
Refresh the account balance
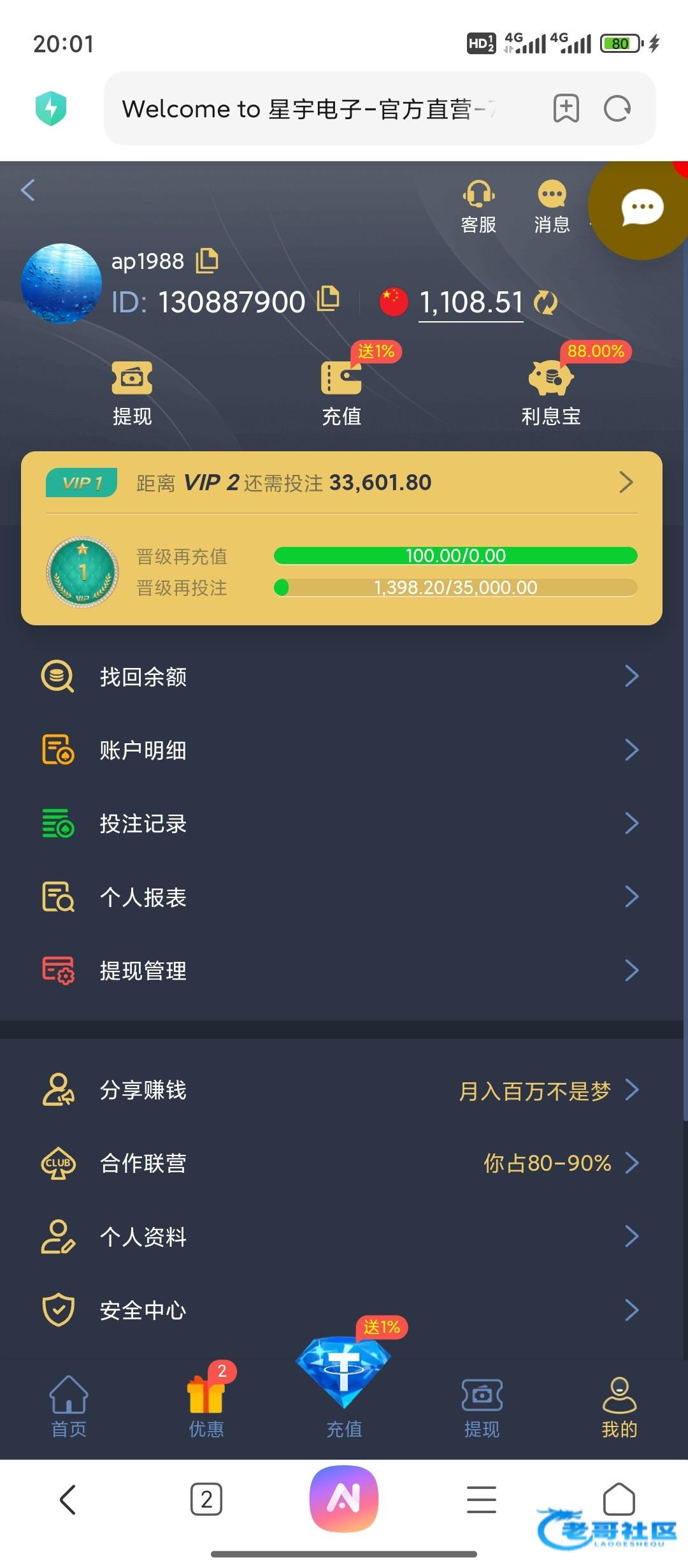[545, 303]
